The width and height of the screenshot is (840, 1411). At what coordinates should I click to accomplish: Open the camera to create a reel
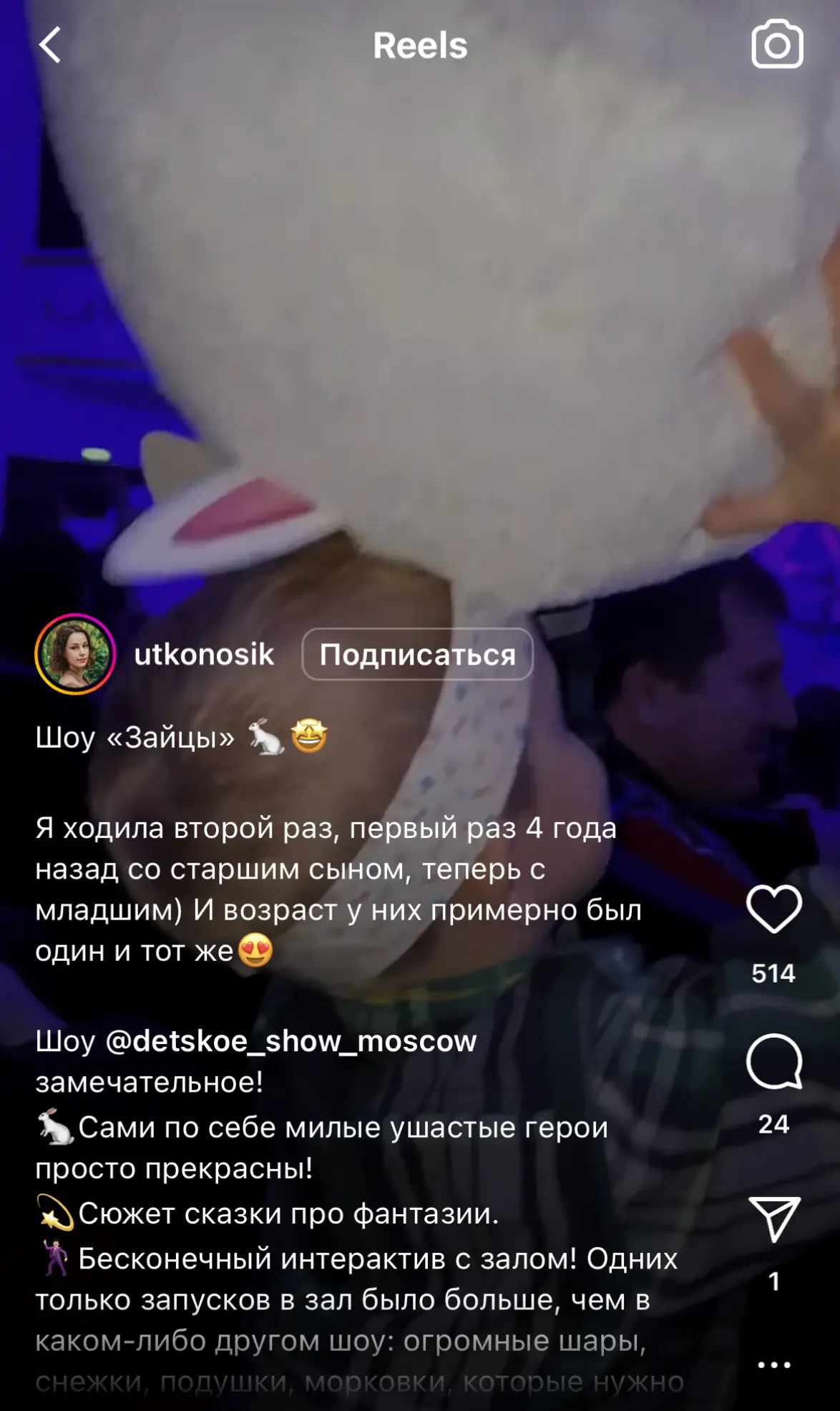777,44
